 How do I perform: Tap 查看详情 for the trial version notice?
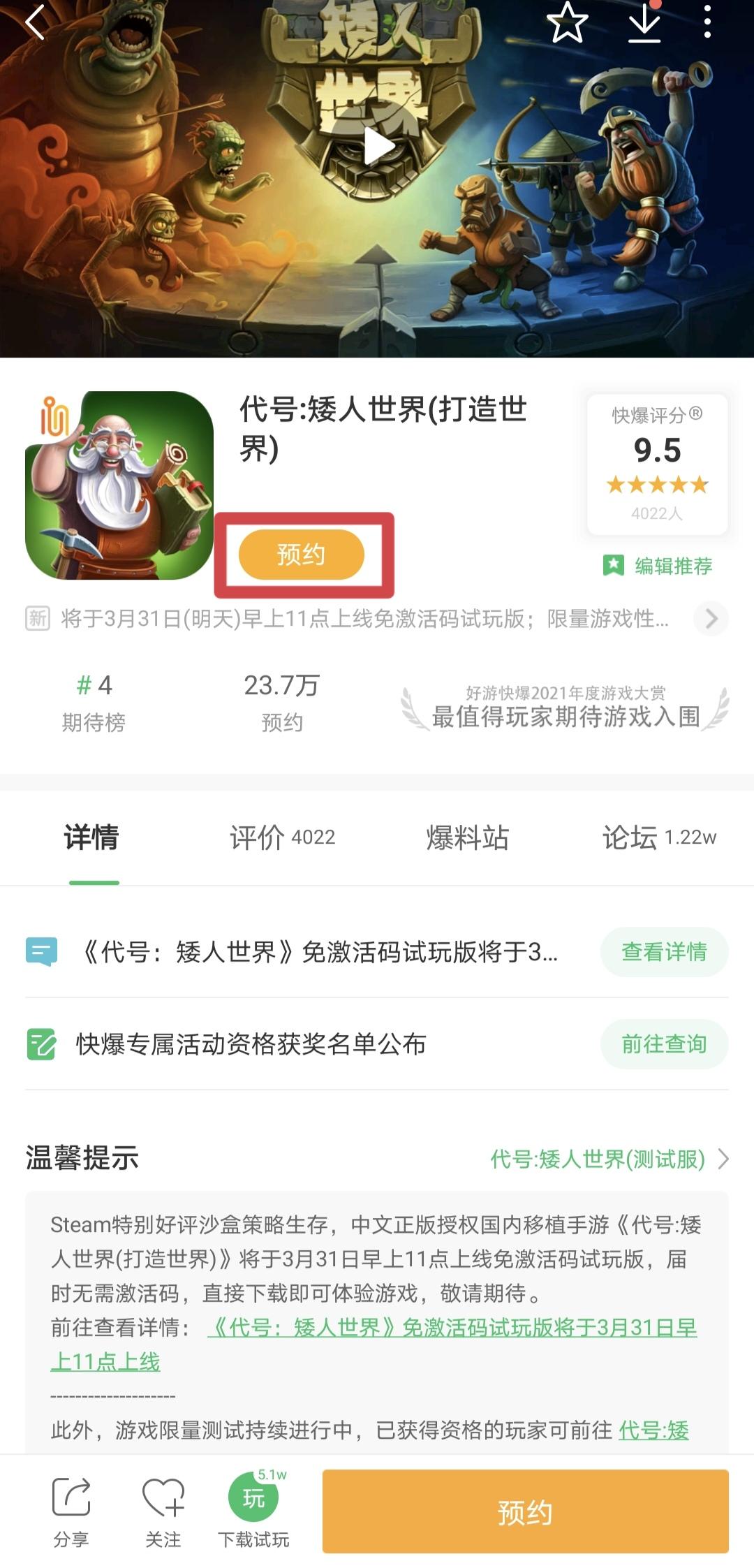pyautogui.click(x=664, y=951)
